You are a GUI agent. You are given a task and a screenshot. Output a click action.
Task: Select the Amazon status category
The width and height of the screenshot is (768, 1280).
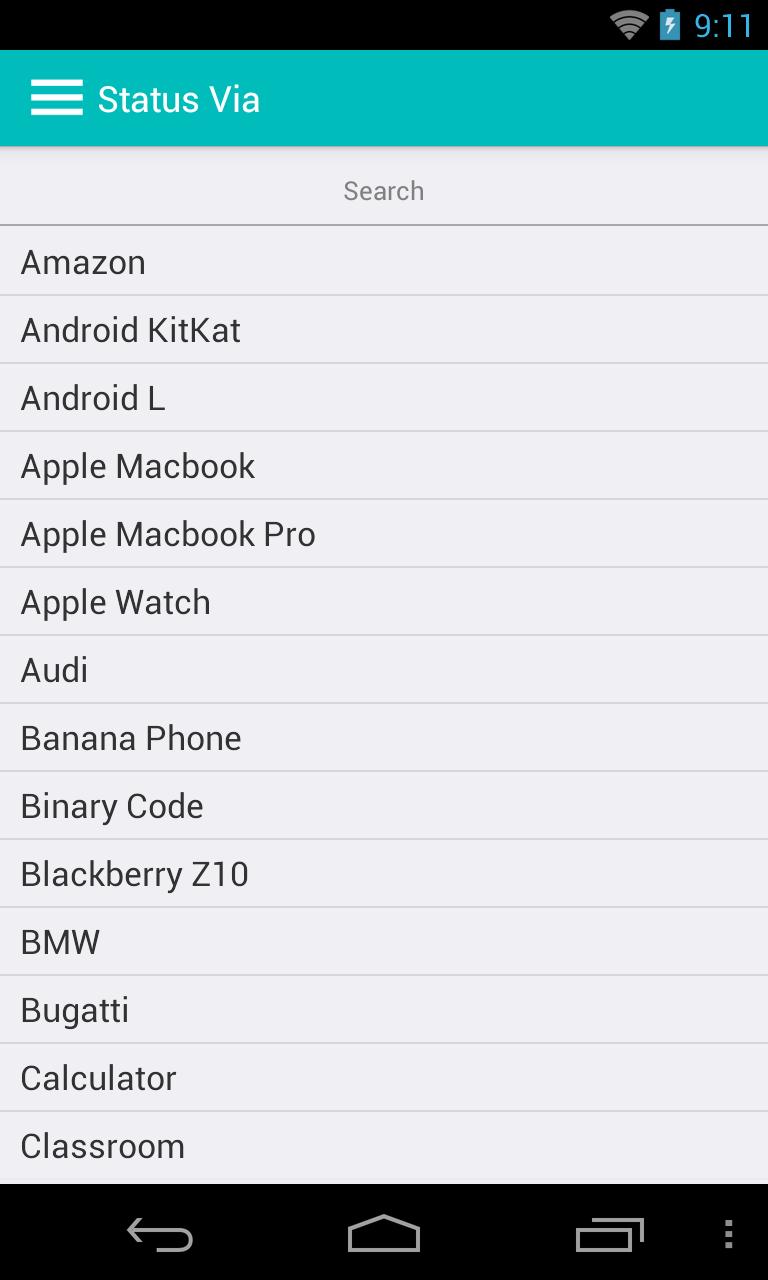[x=384, y=261]
